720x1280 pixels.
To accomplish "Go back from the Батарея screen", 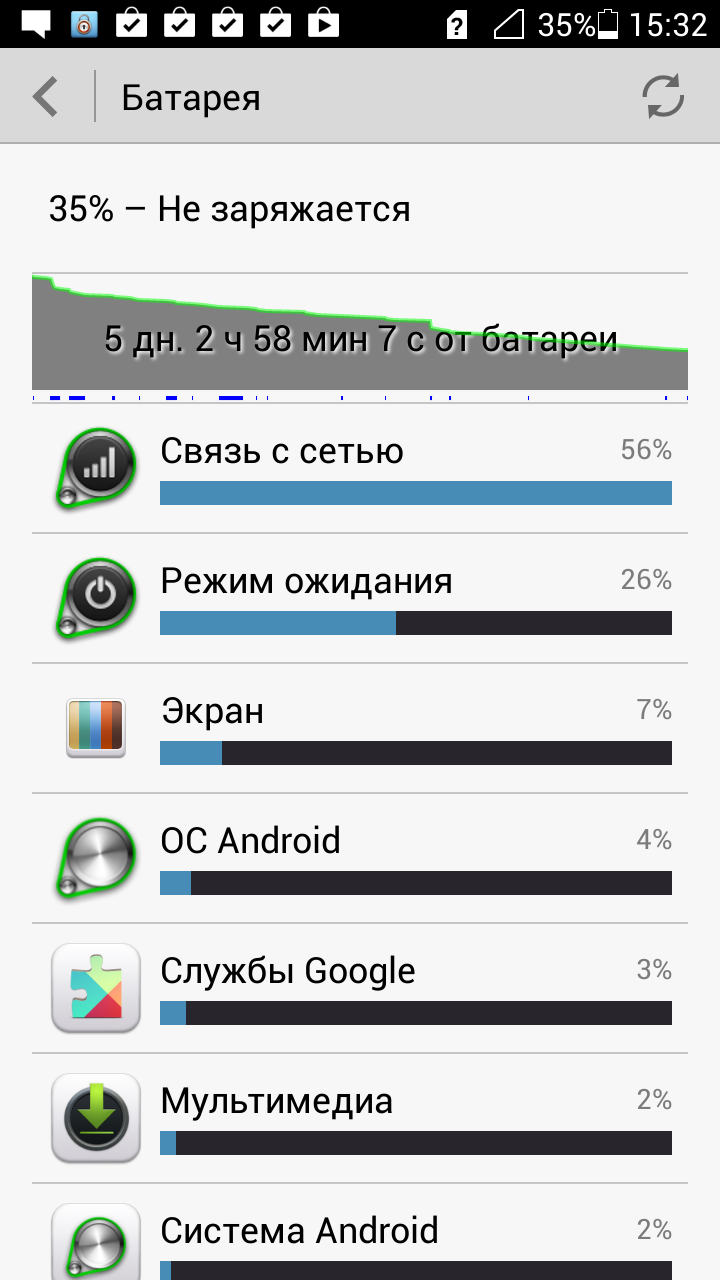I will 46,97.
